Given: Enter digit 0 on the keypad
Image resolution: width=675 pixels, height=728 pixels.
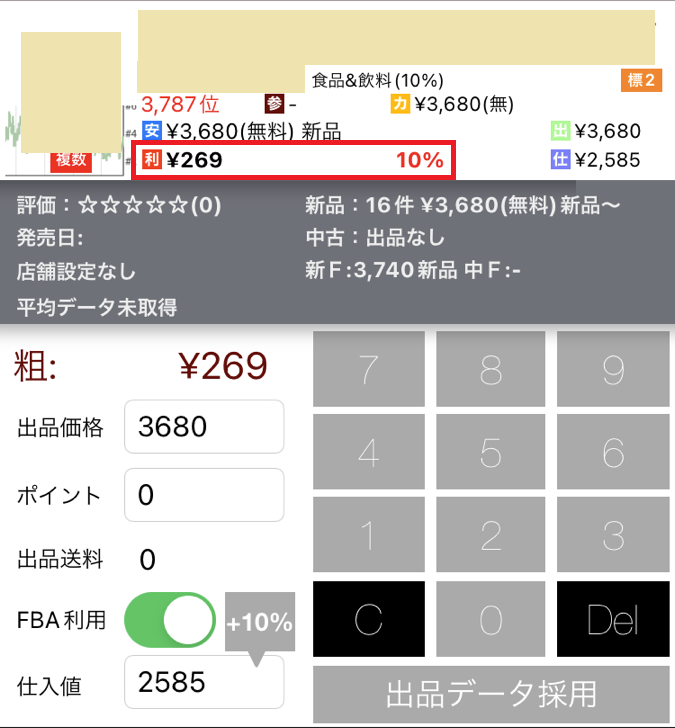Looking at the screenshot, I should pos(491,619).
